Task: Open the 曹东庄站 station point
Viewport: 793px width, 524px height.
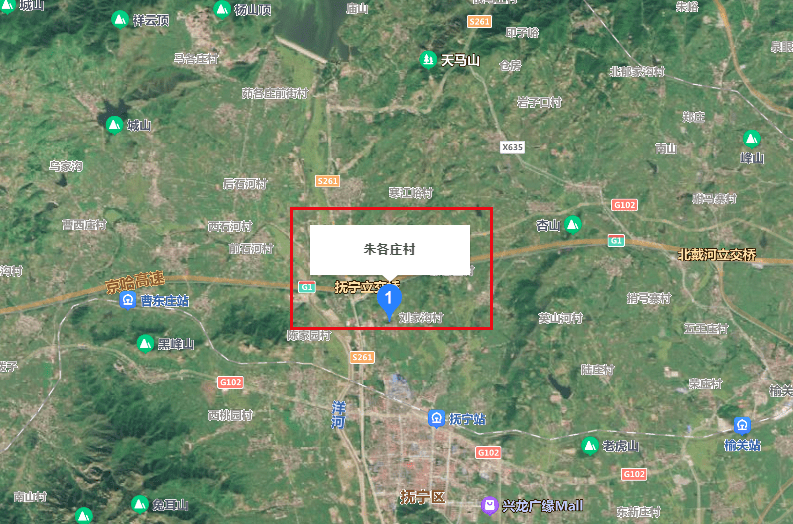Action: coord(128,300)
